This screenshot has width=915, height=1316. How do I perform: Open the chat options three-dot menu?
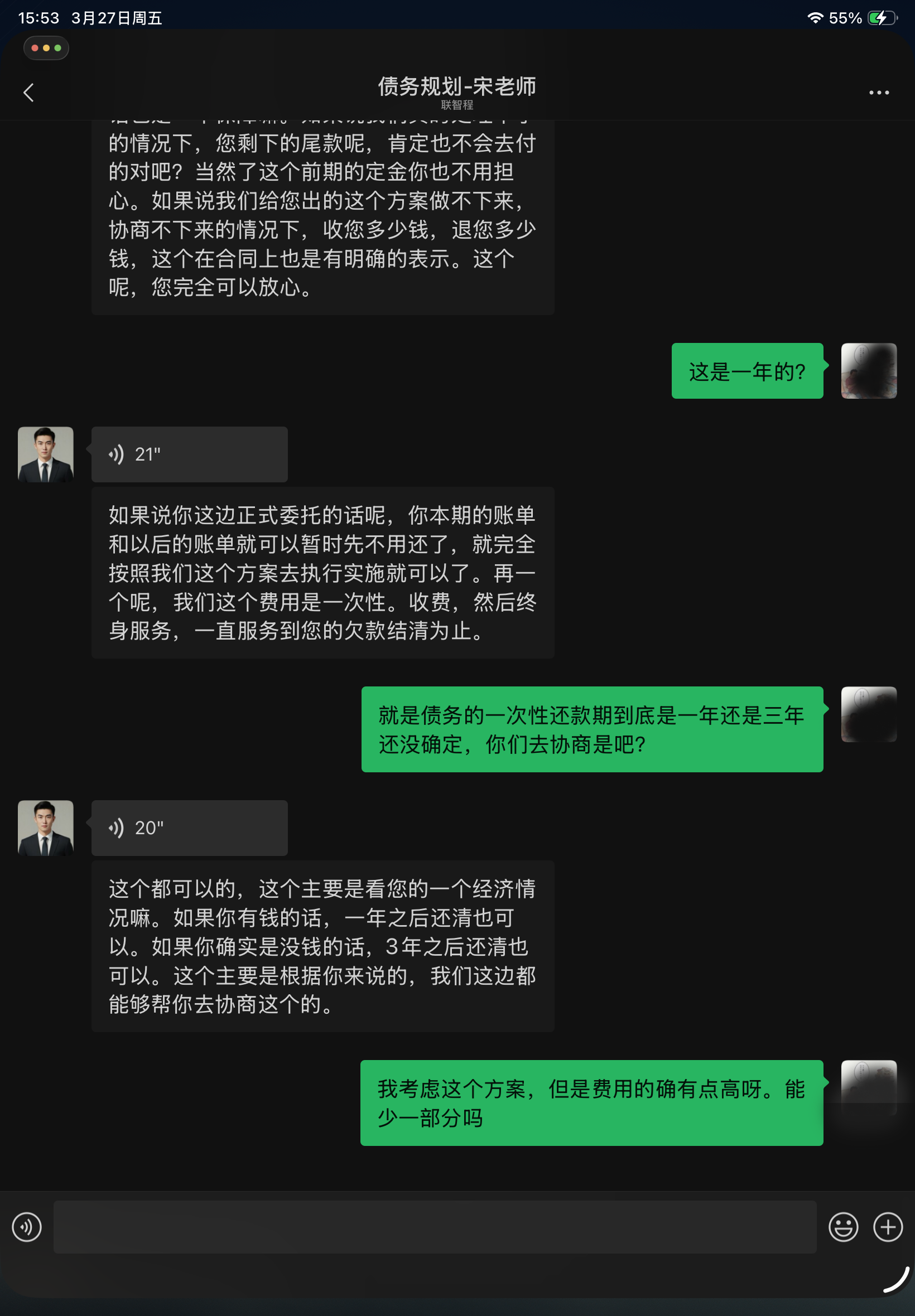tap(878, 92)
